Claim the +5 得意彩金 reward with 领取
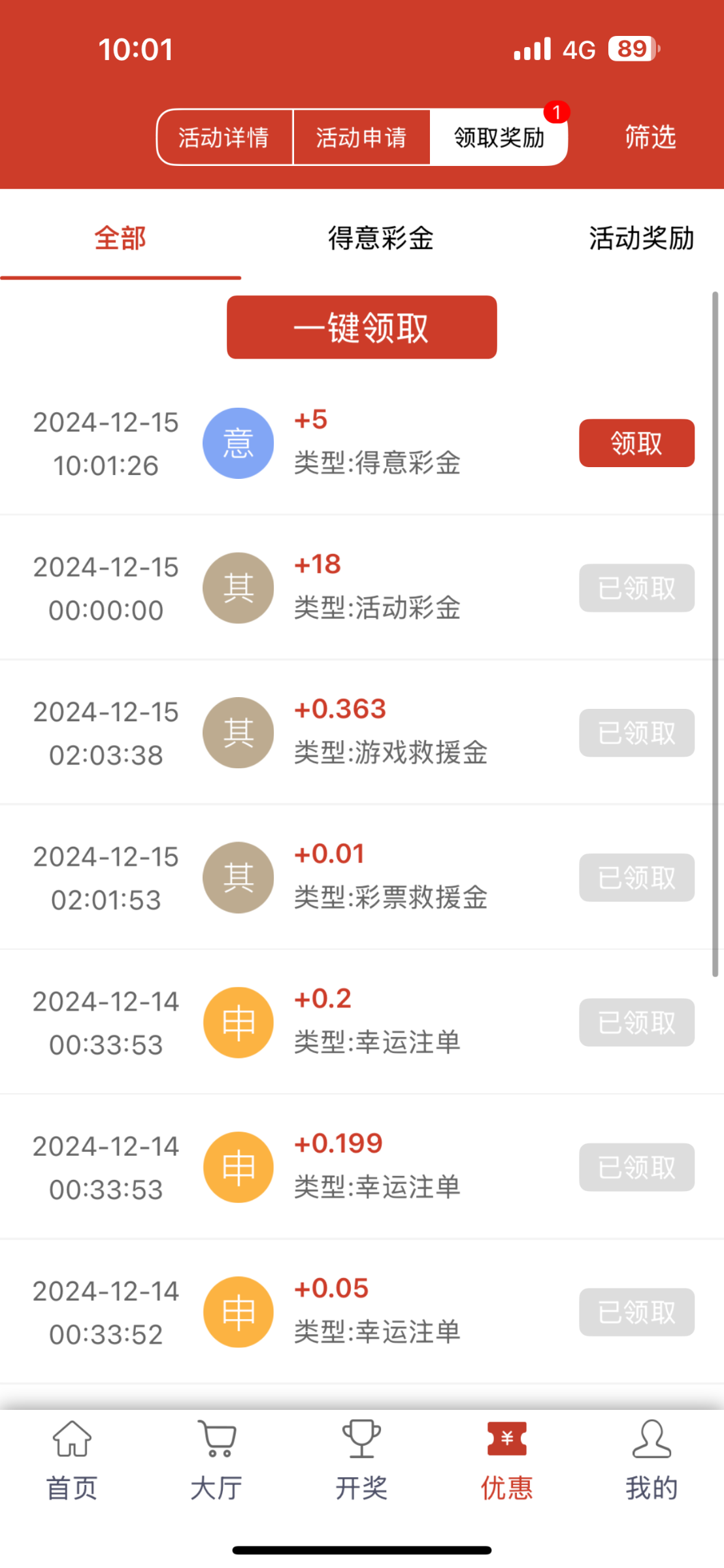Screen dimensions: 724x1568 (636, 443)
